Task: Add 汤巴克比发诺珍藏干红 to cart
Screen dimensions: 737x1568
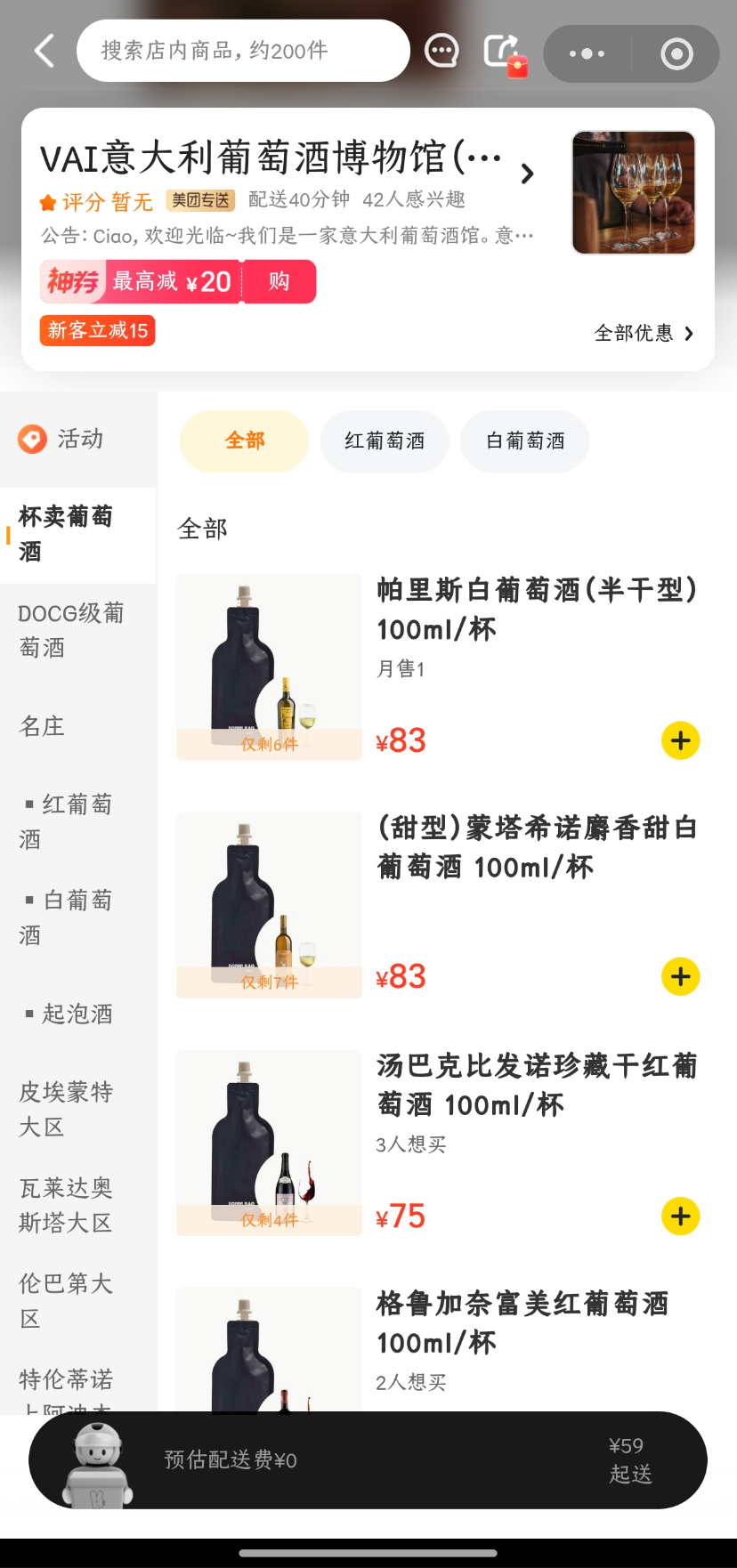Action: 680,1216
